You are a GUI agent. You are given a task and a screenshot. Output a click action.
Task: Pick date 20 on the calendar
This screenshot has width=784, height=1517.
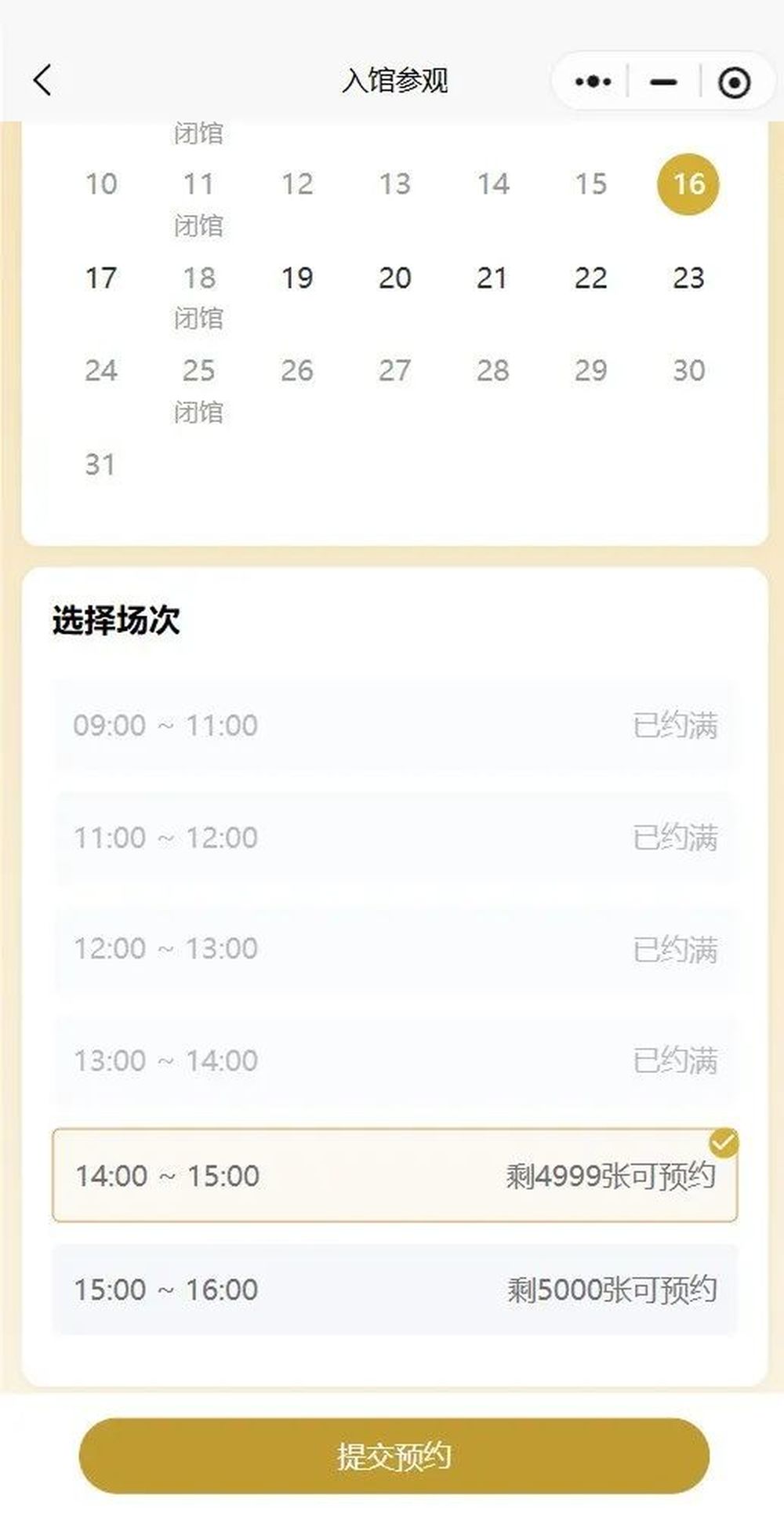(395, 278)
